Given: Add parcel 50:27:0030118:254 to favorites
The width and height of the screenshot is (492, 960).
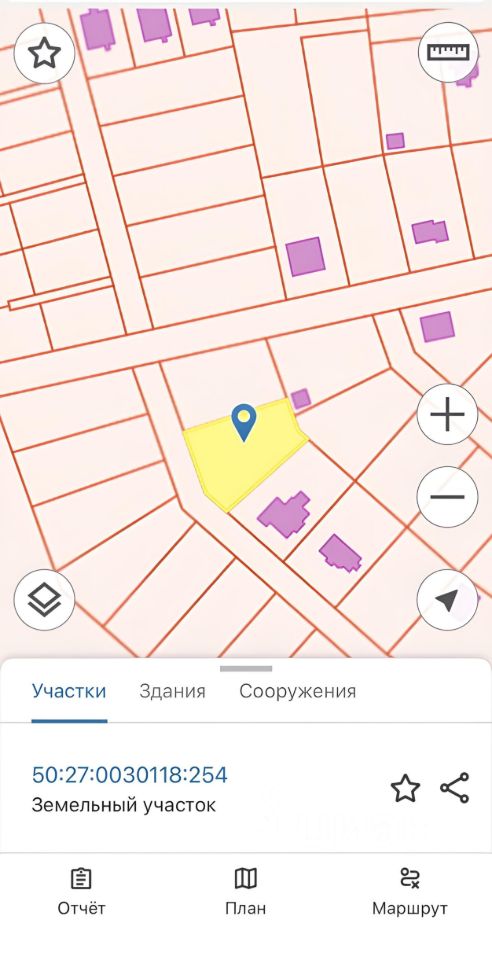Looking at the screenshot, I should tap(405, 789).
